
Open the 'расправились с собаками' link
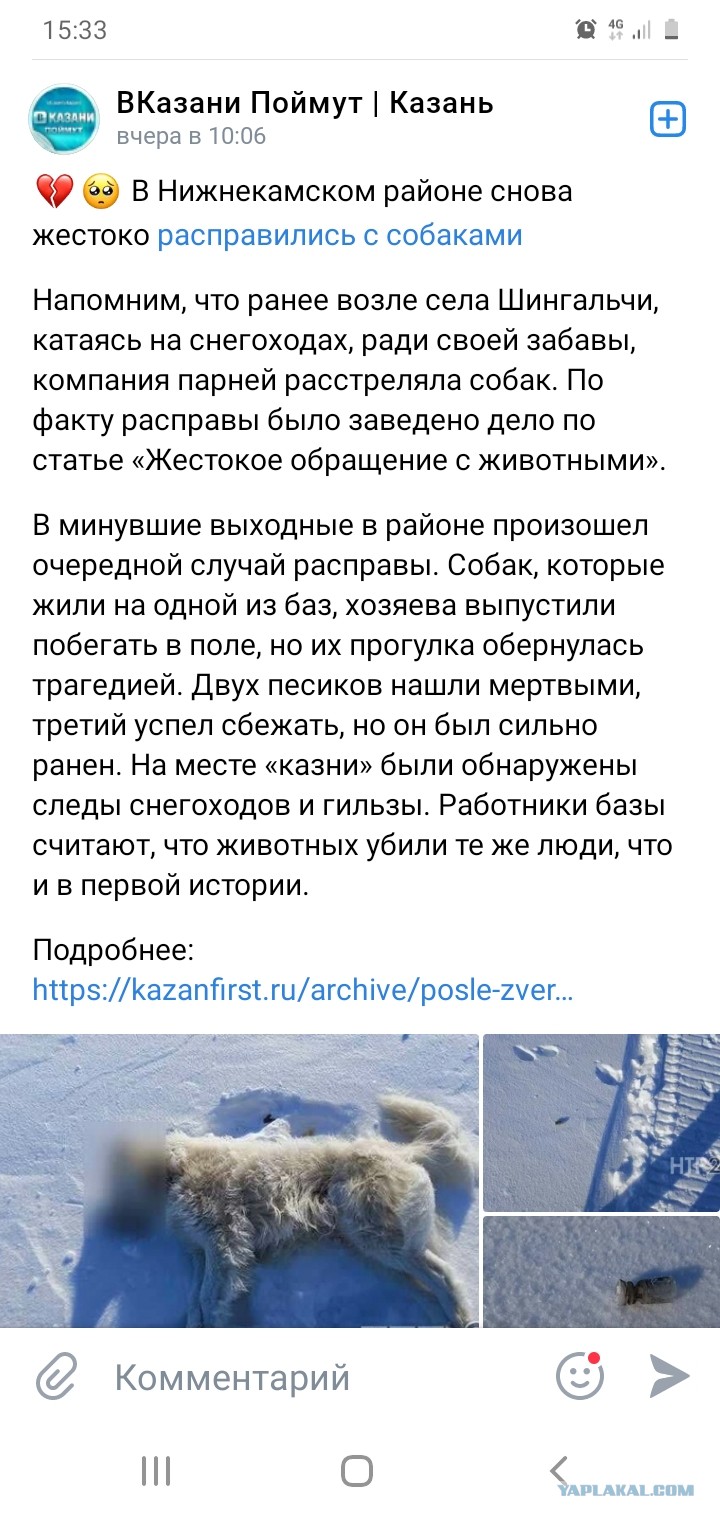pyautogui.click(x=340, y=236)
